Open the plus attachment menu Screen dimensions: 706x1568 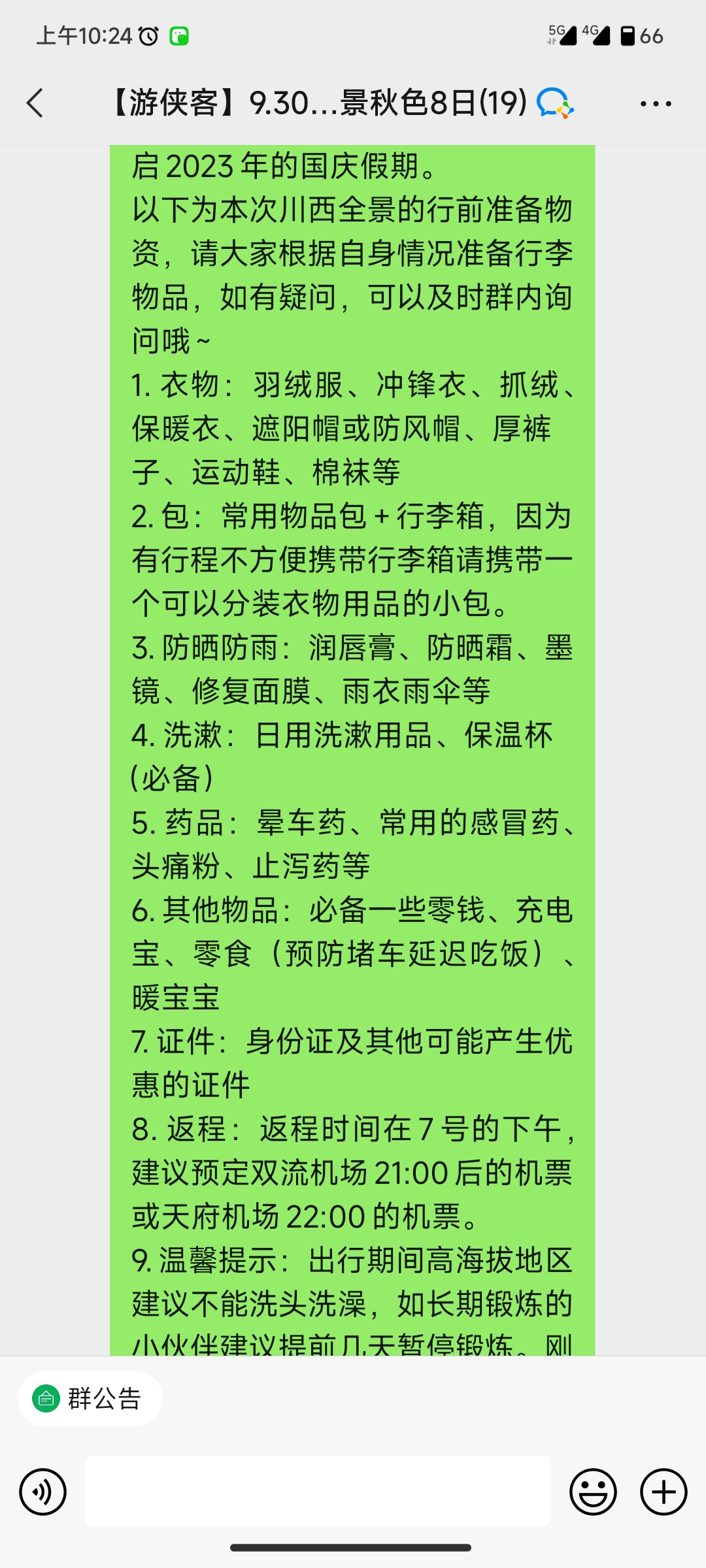click(664, 1492)
